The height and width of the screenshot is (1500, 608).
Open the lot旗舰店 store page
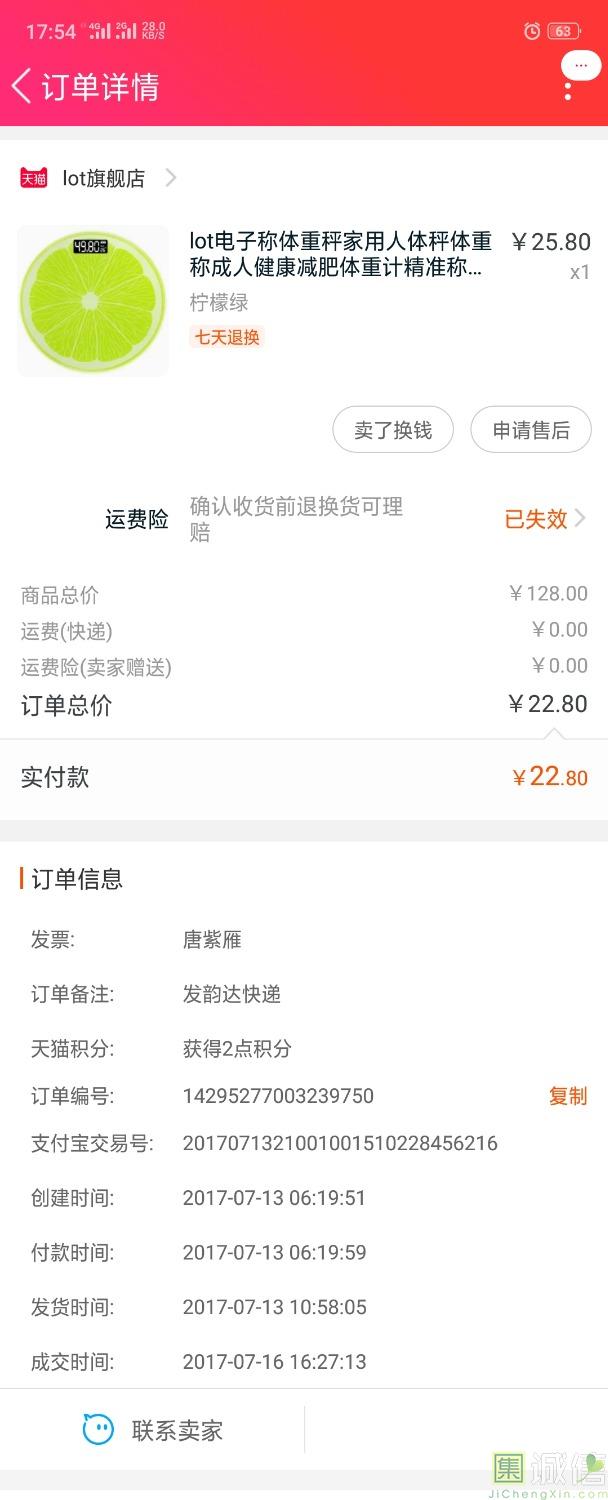coord(100,178)
